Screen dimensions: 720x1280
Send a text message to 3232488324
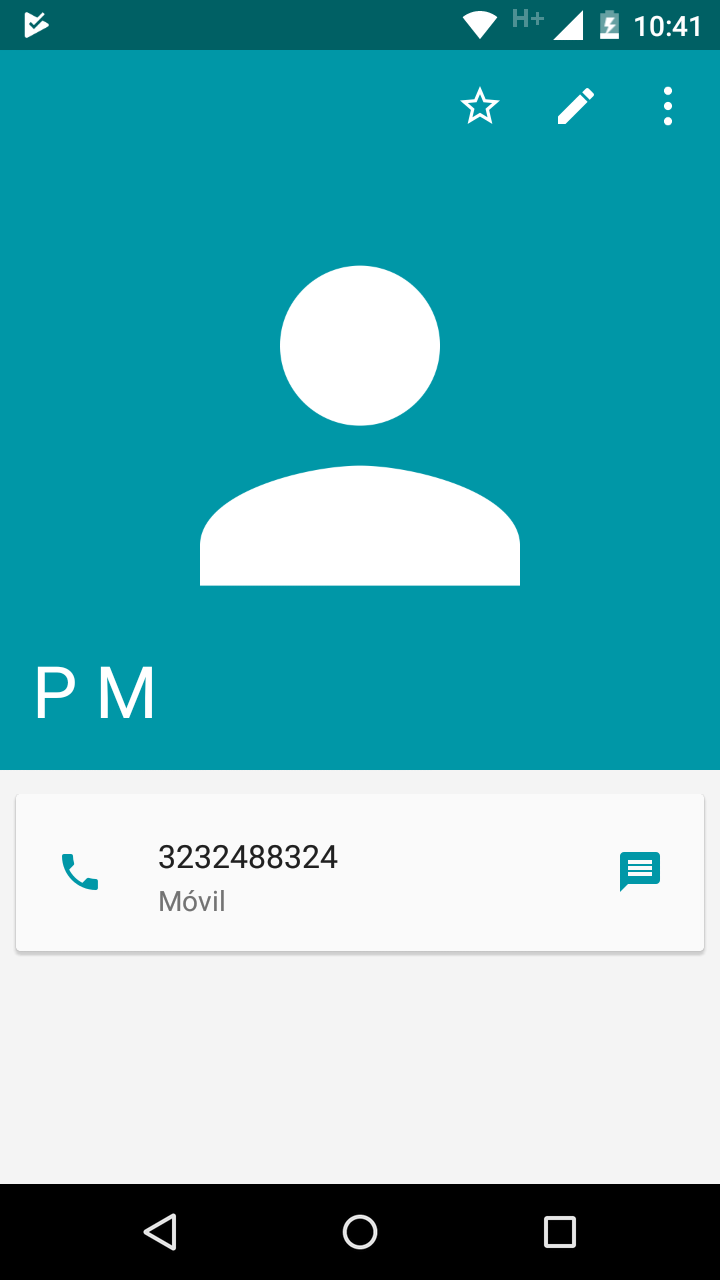coord(640,871)
